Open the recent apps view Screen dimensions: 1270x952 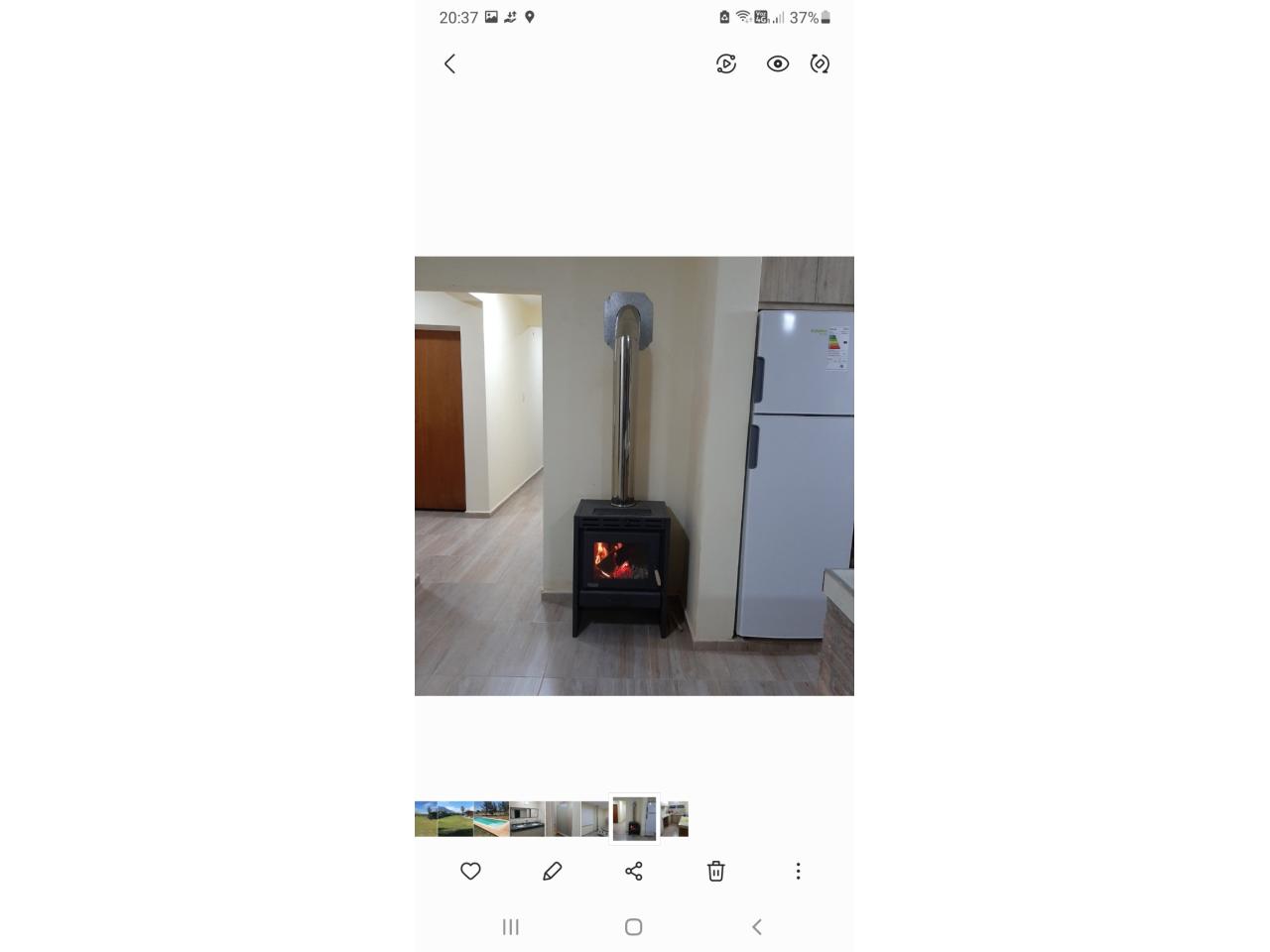(511, 927)
